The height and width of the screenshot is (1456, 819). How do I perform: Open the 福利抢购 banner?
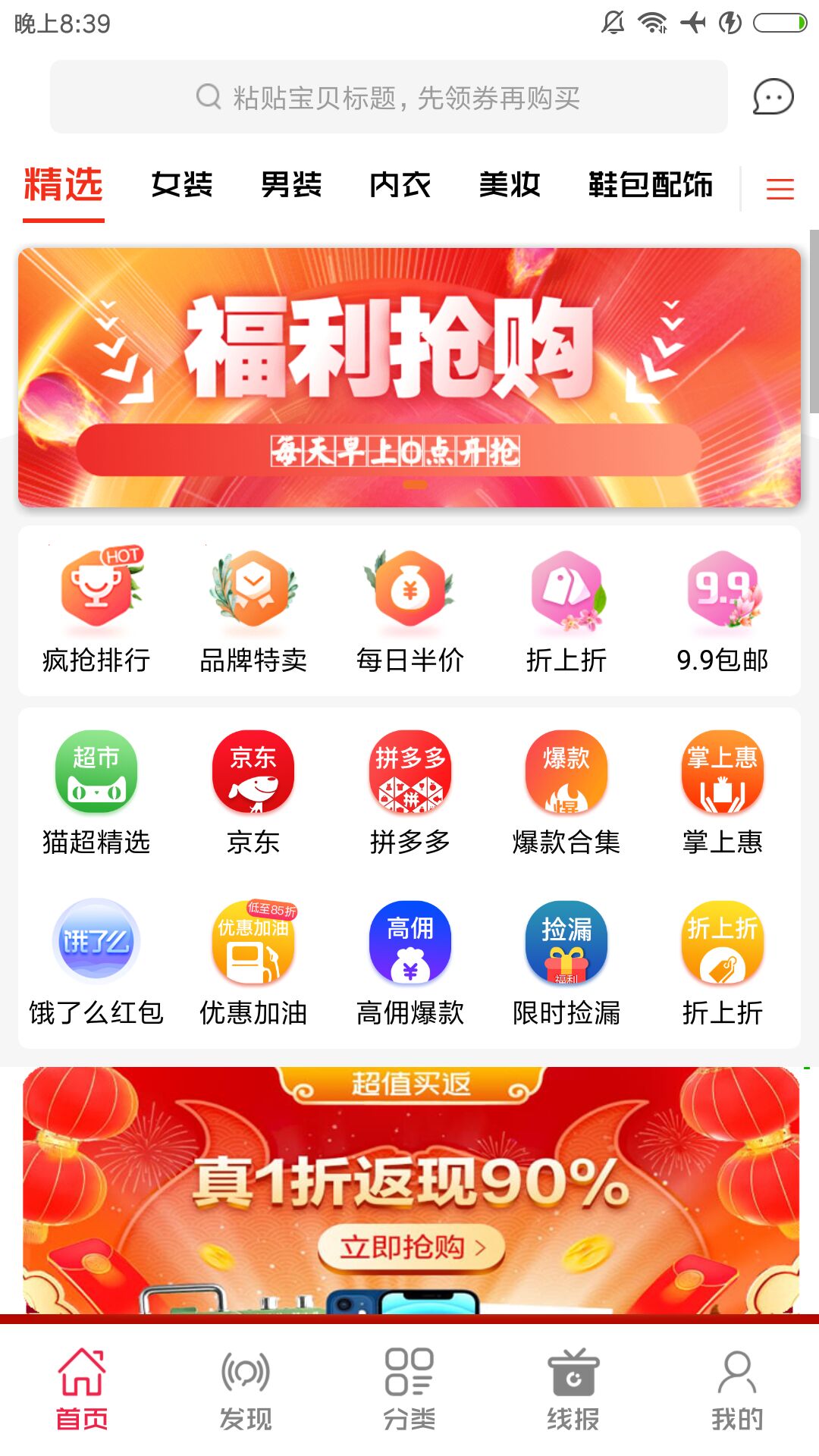[x=409, y=378]
